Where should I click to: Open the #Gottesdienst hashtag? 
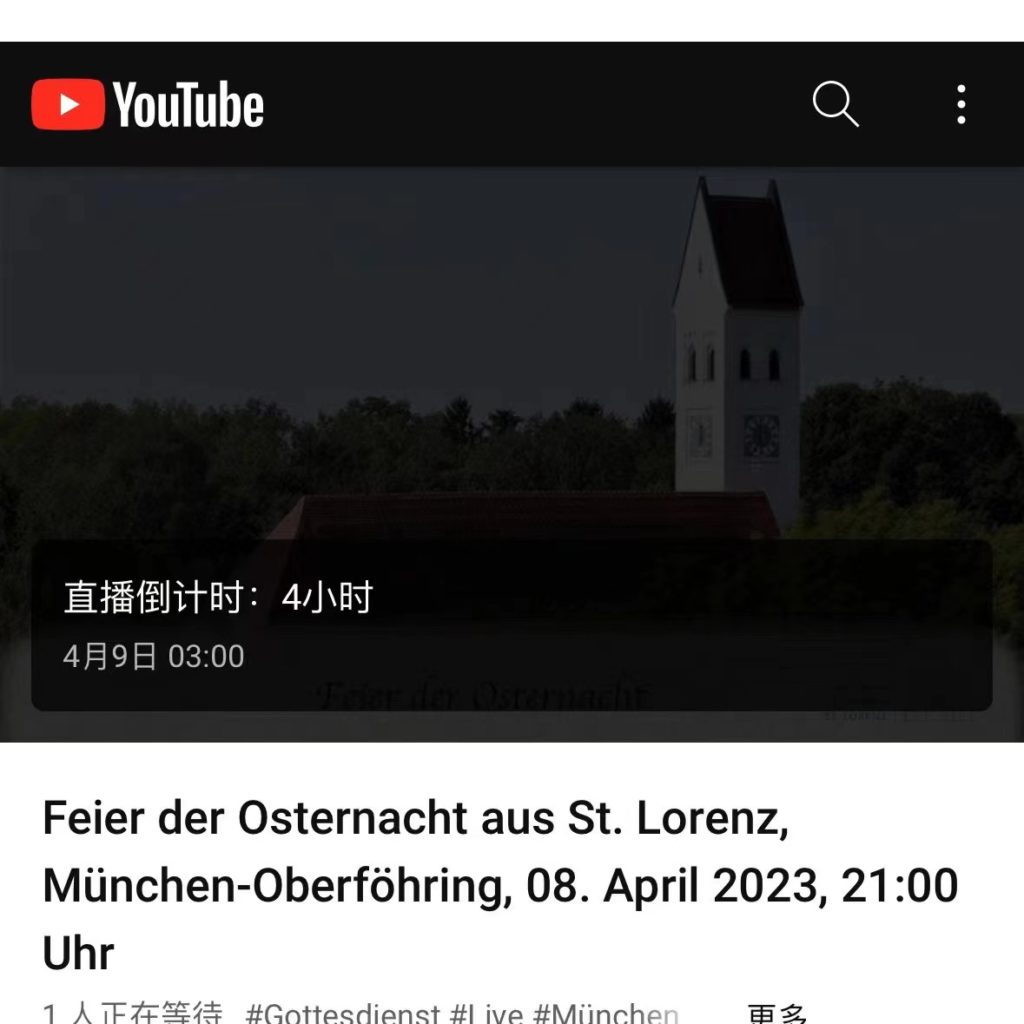[343, 1014]
